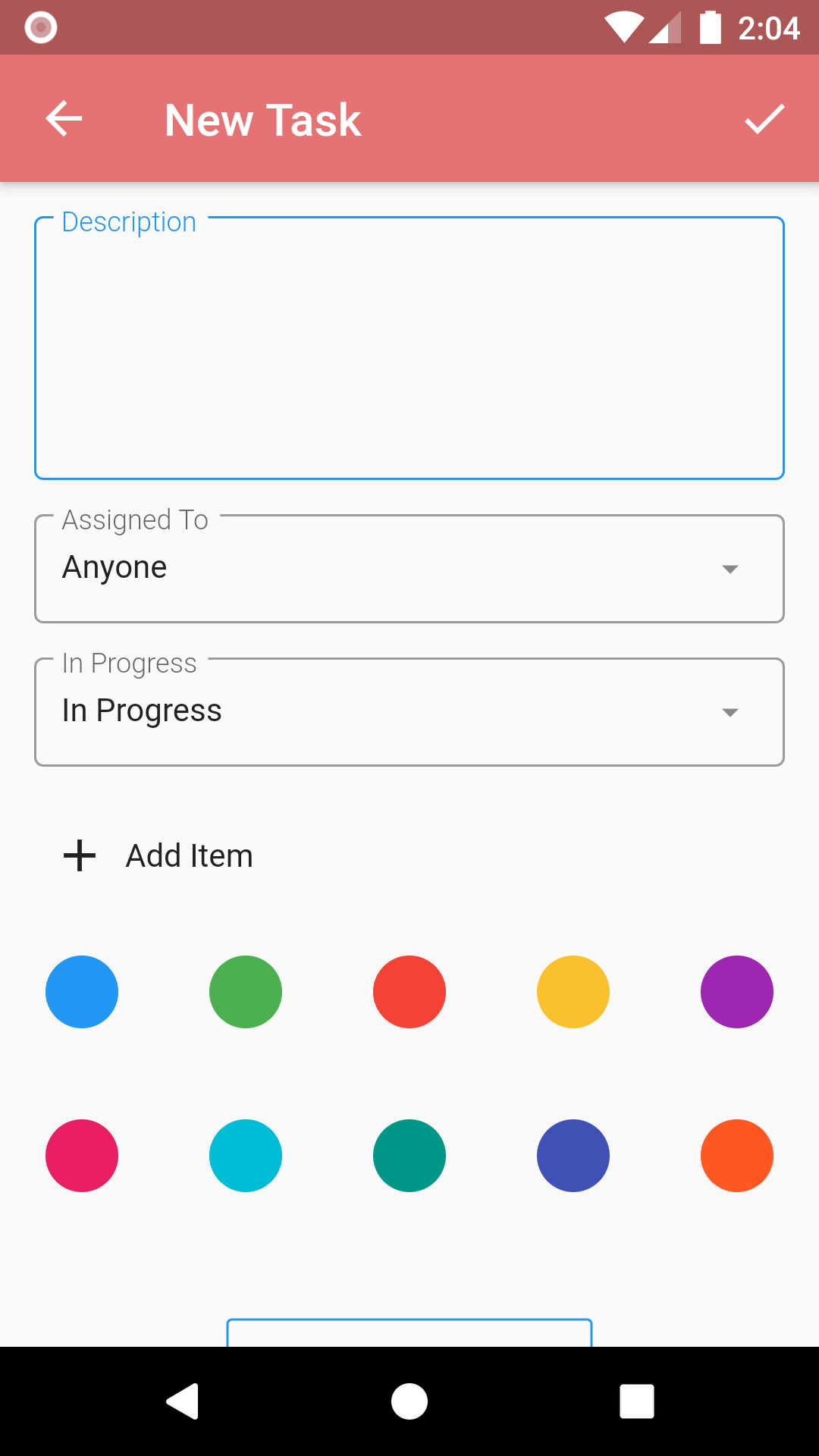Choose the teal color swatch
This screenshot has width=819, height=1456.
coord(409,1156)
